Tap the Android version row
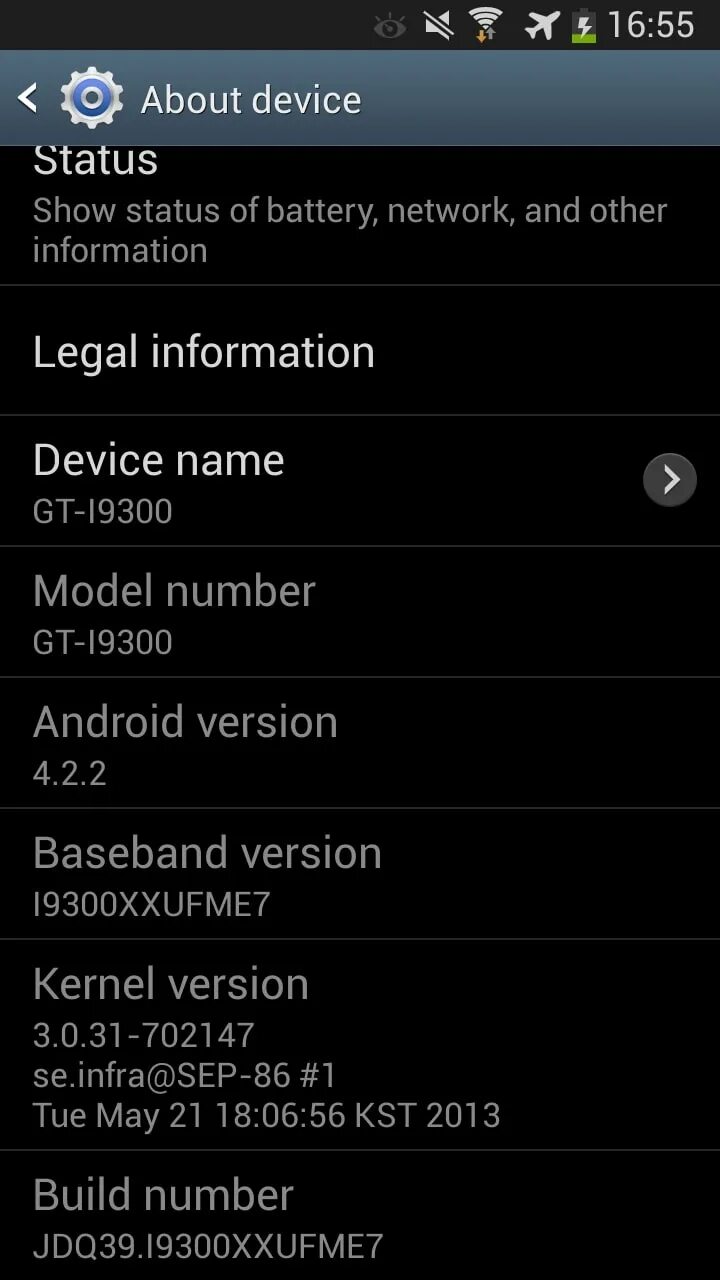 [360, 743]
